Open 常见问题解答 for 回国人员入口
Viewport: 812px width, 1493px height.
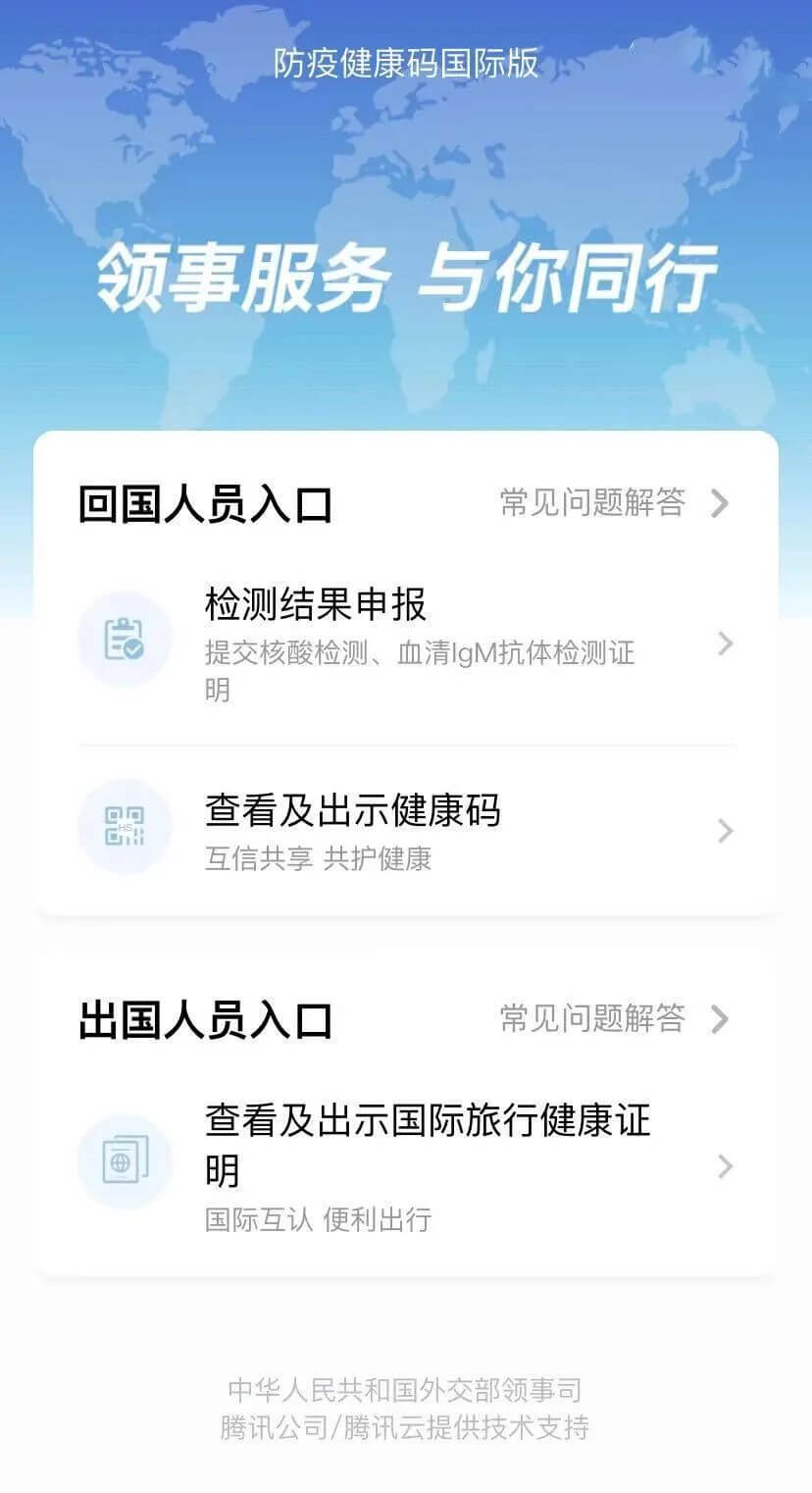coord(613,503)
